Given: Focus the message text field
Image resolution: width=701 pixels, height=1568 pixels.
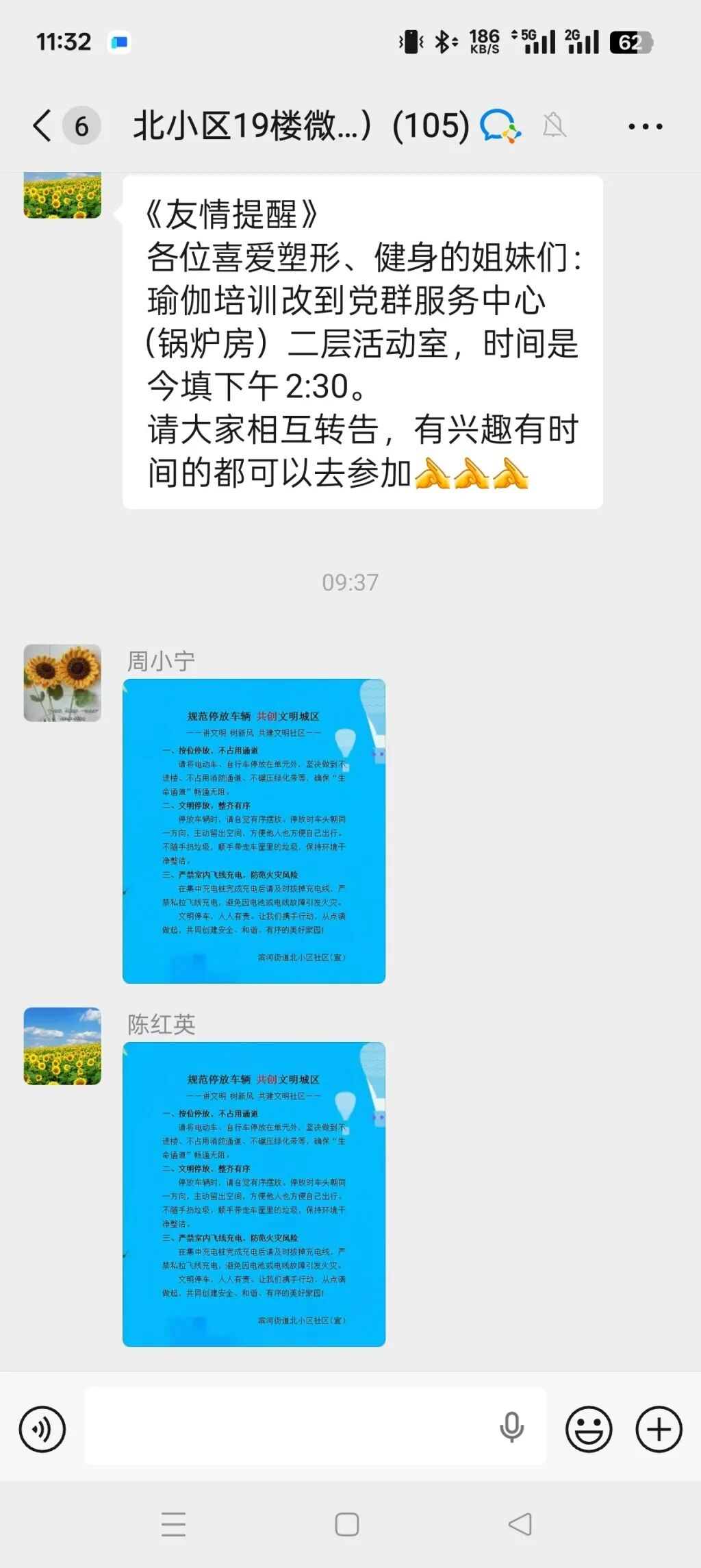Looking at the screenshot, I should 288,1426.
